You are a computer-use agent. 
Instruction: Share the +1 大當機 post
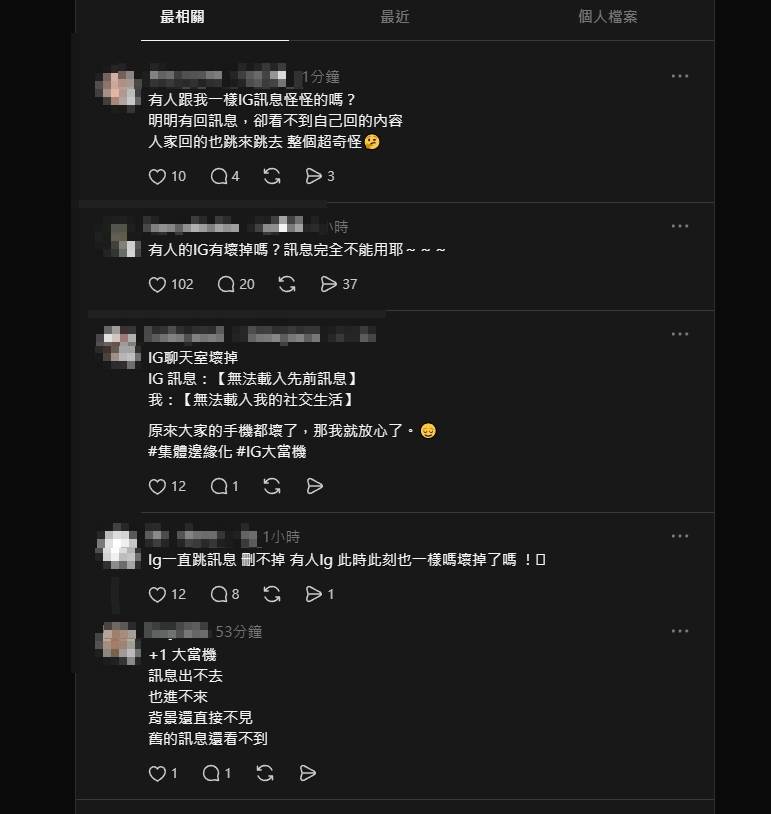coord(307,773)
